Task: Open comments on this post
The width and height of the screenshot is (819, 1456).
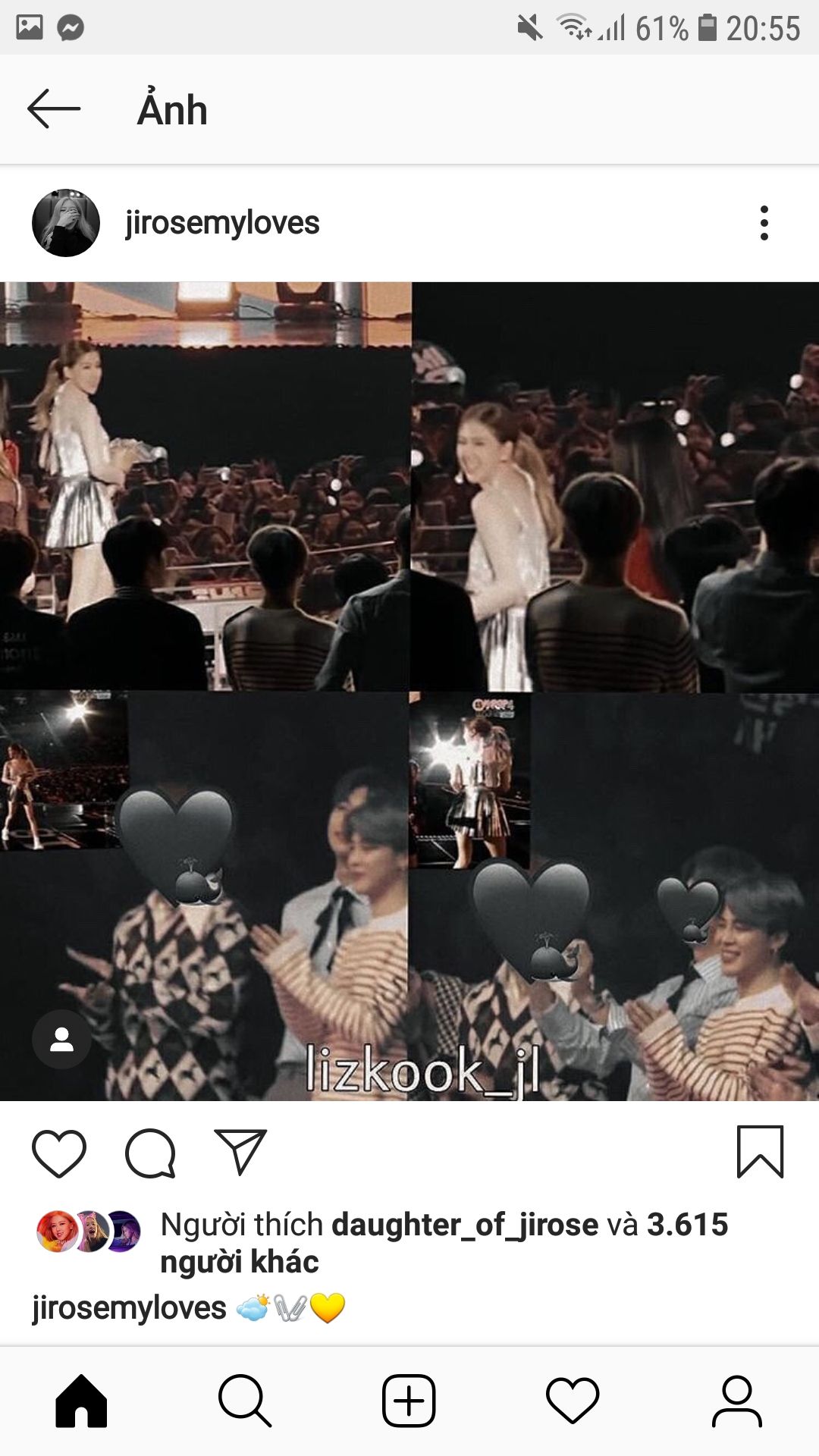Action: click(x=150, y=1153)
